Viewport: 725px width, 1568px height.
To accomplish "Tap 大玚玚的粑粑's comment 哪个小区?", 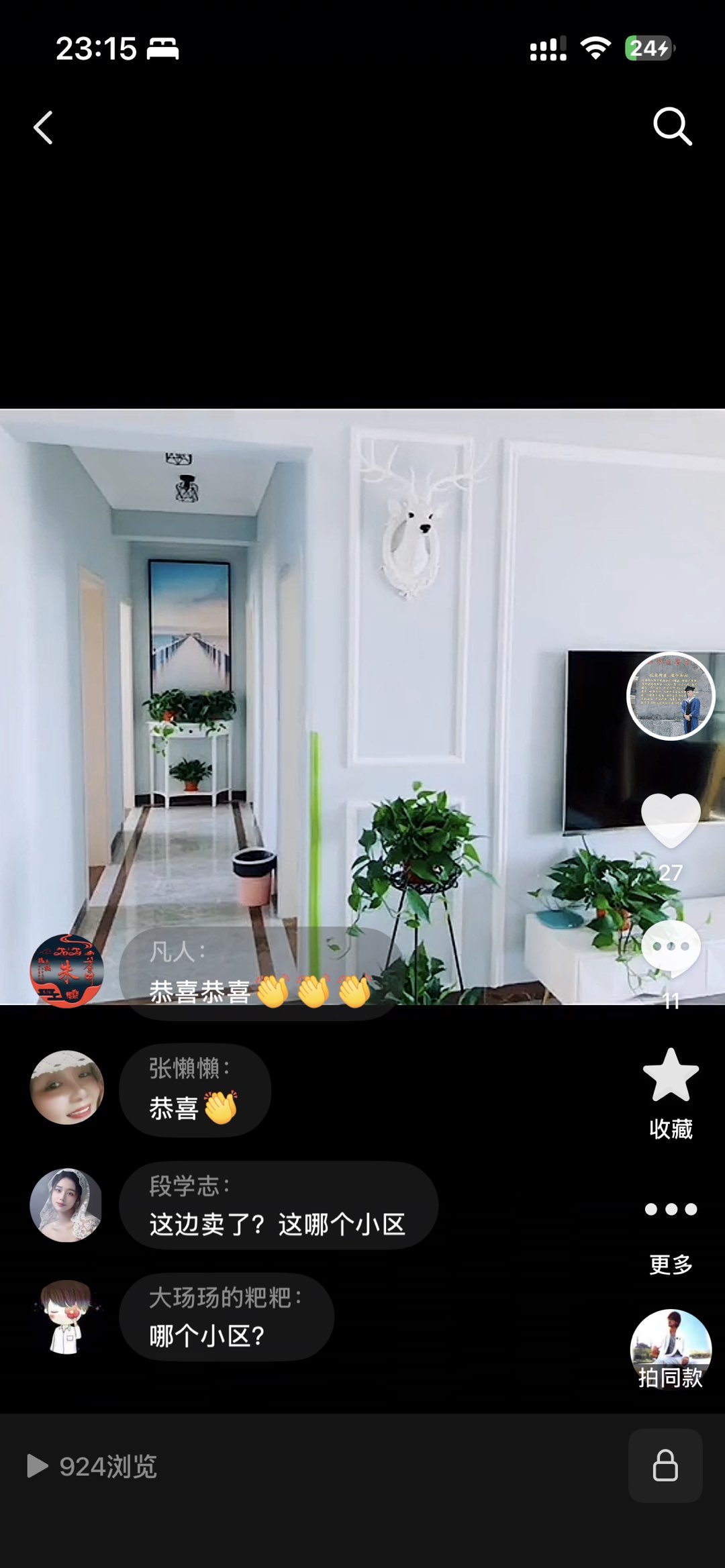I will click(226, 1318).
